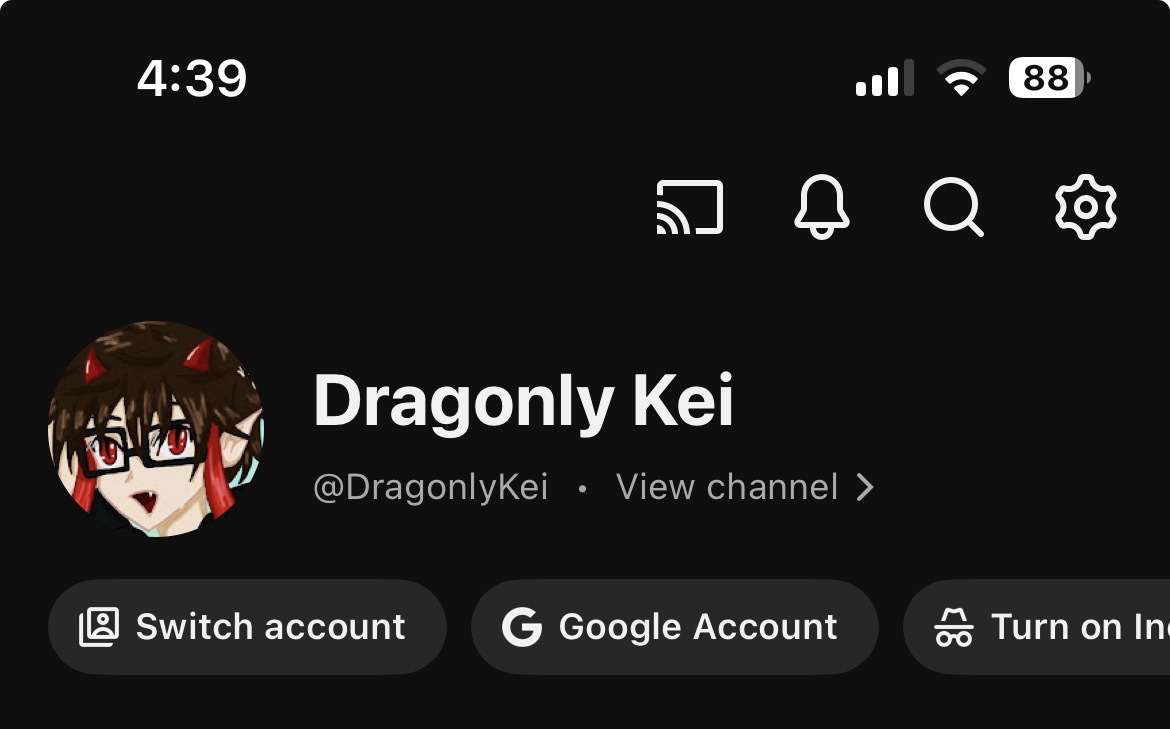The image size is (1170, 729).
Task: Tap the Dragonly Kei profile avatar
Action: click(156, 429)
